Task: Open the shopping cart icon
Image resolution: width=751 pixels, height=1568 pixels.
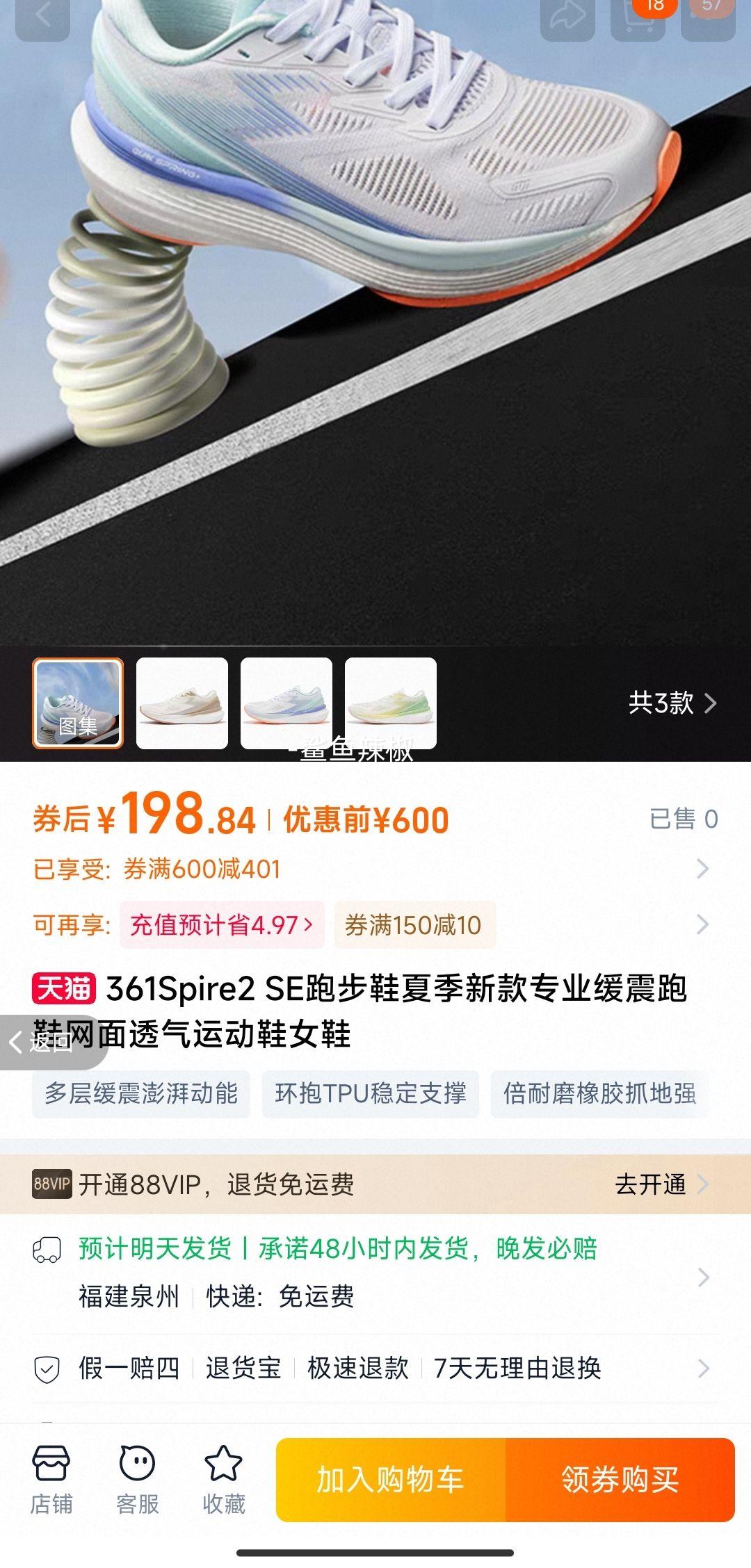Action: tap(638, 17)
